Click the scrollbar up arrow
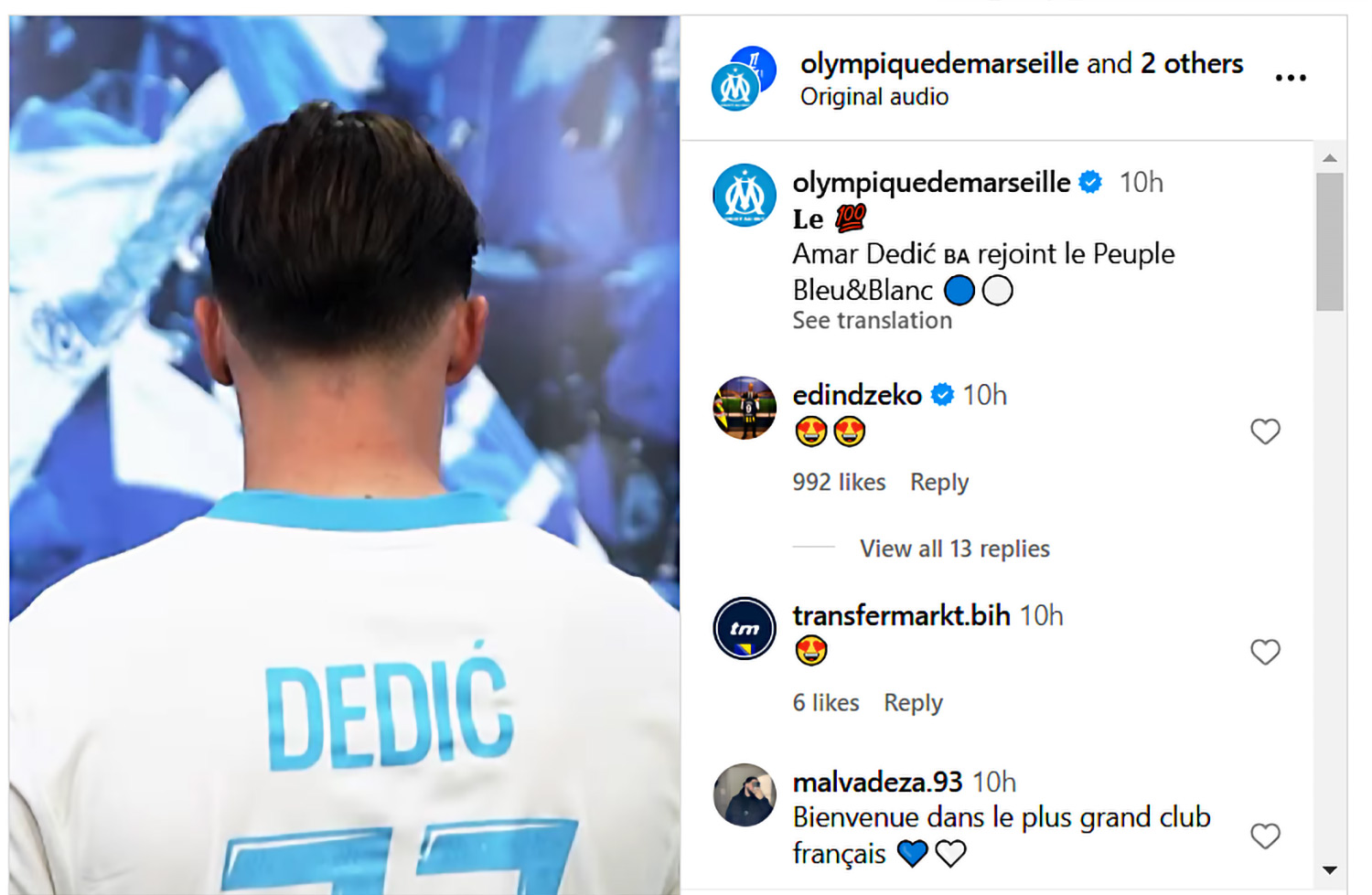Viewport: 1372px width, 895px height. [1330, 159]
